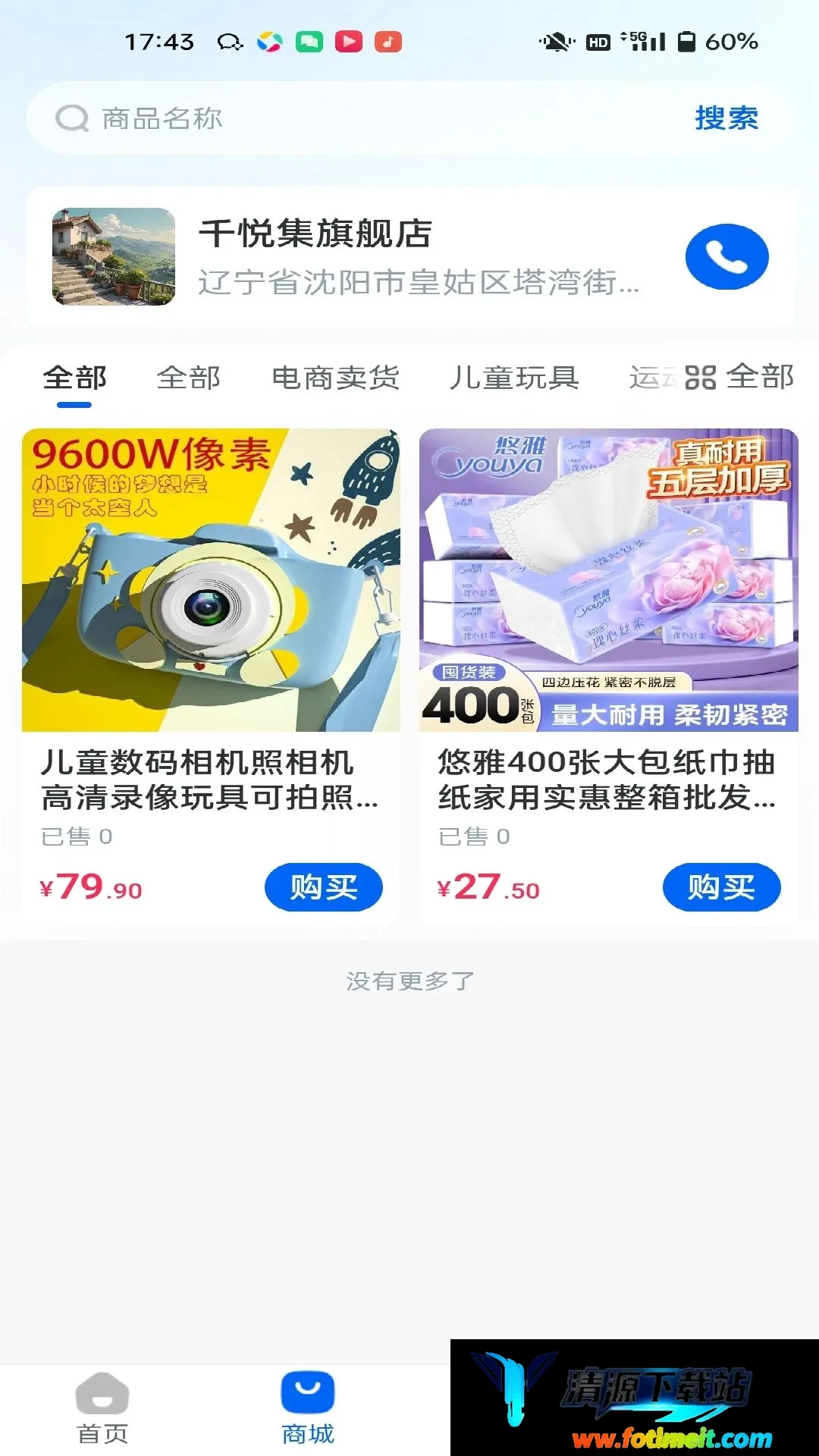Select the 儿童玩具 category tab
The image size is (819, 1456).
pyautogui.click(x=514, y=378)
